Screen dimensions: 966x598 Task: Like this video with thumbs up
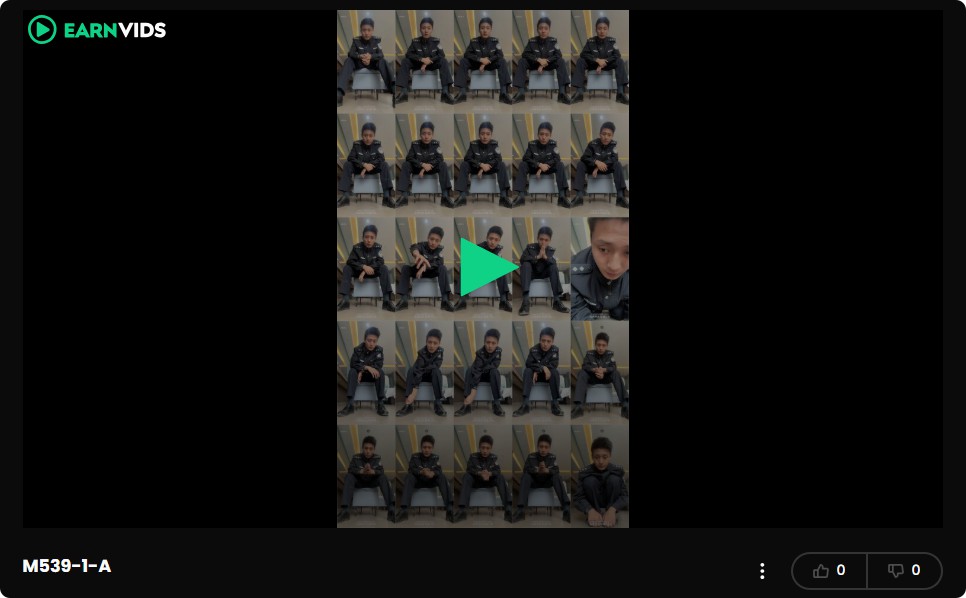pos(829,571)
